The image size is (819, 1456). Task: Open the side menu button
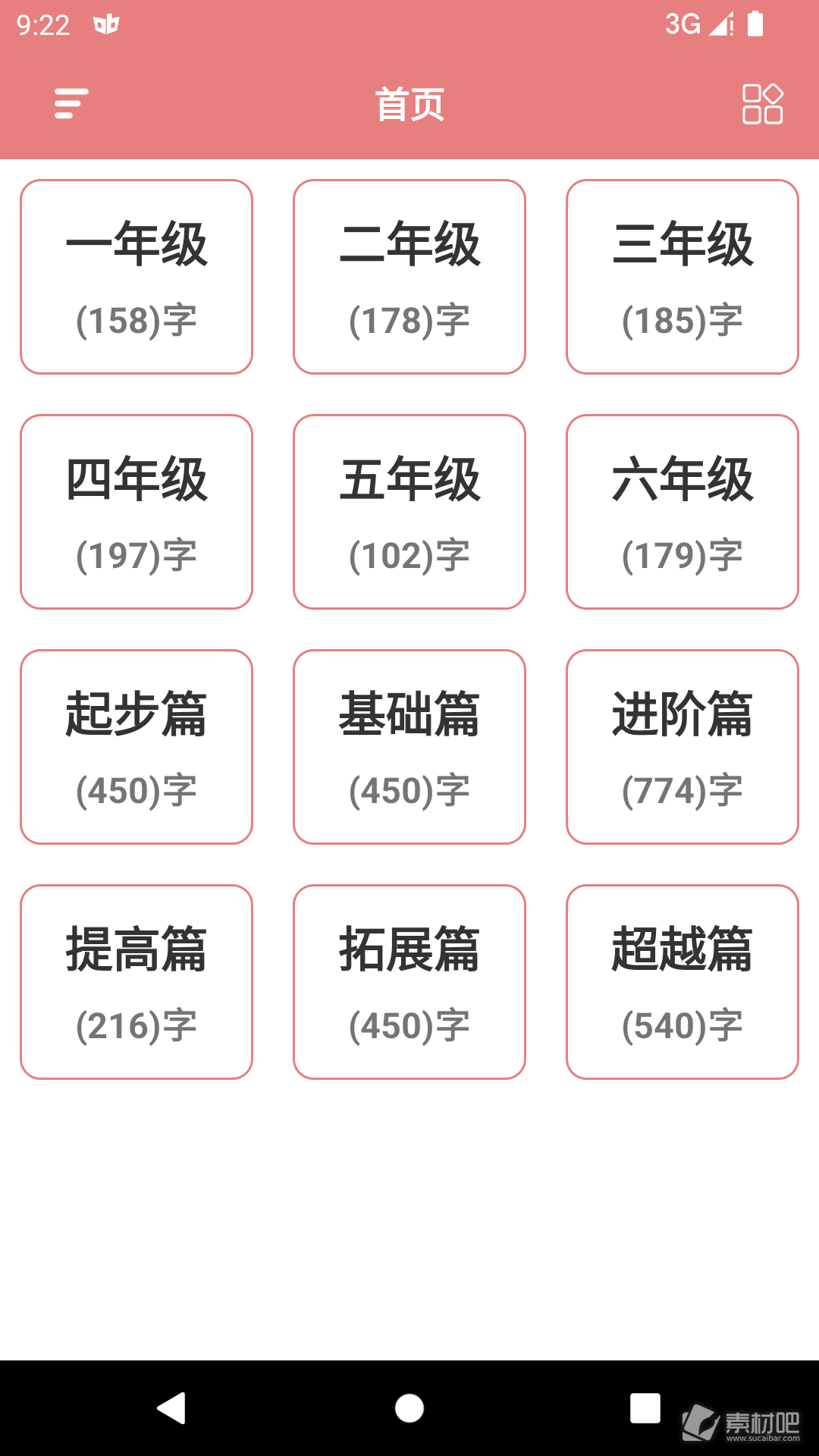point(71,103)
